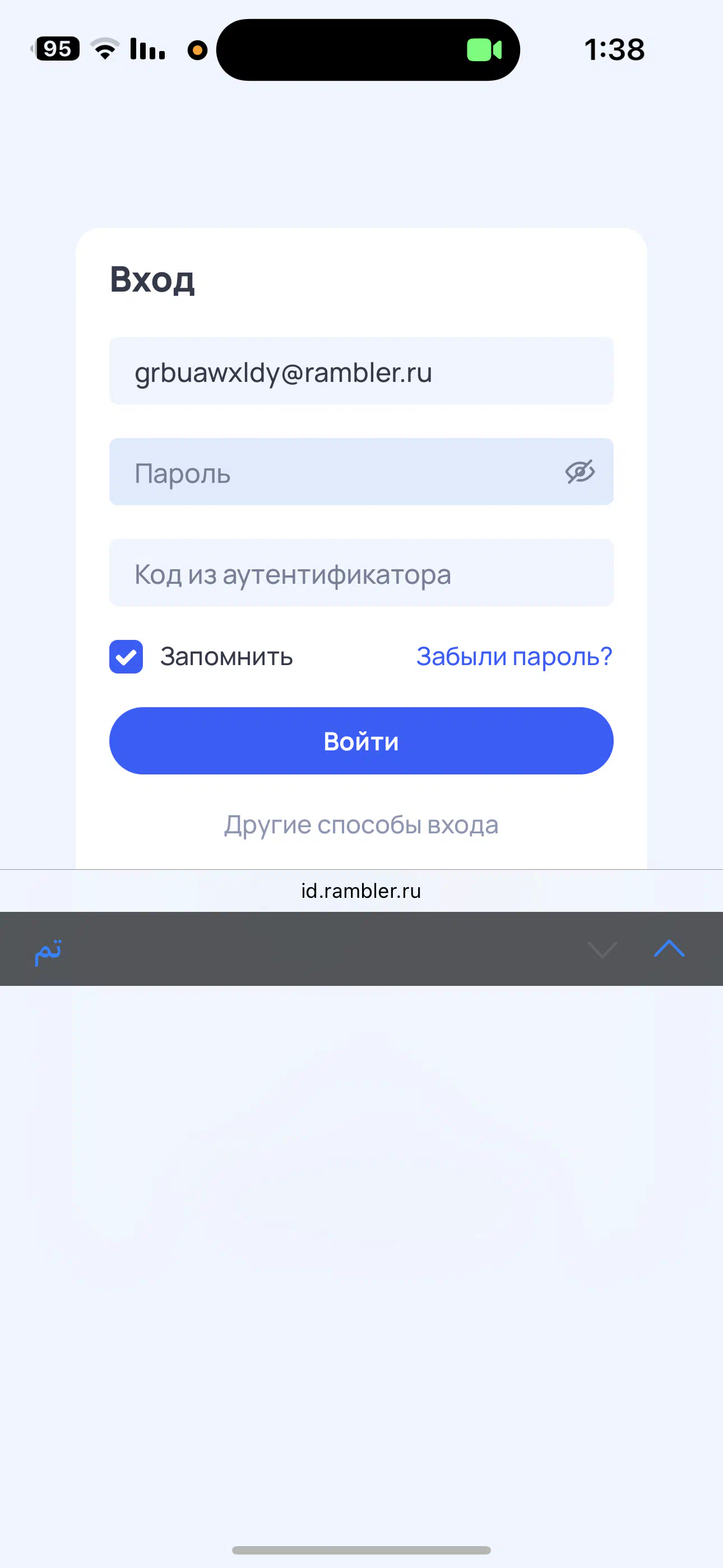Uncheck the Запомнить checkbox

coord(126,657)
